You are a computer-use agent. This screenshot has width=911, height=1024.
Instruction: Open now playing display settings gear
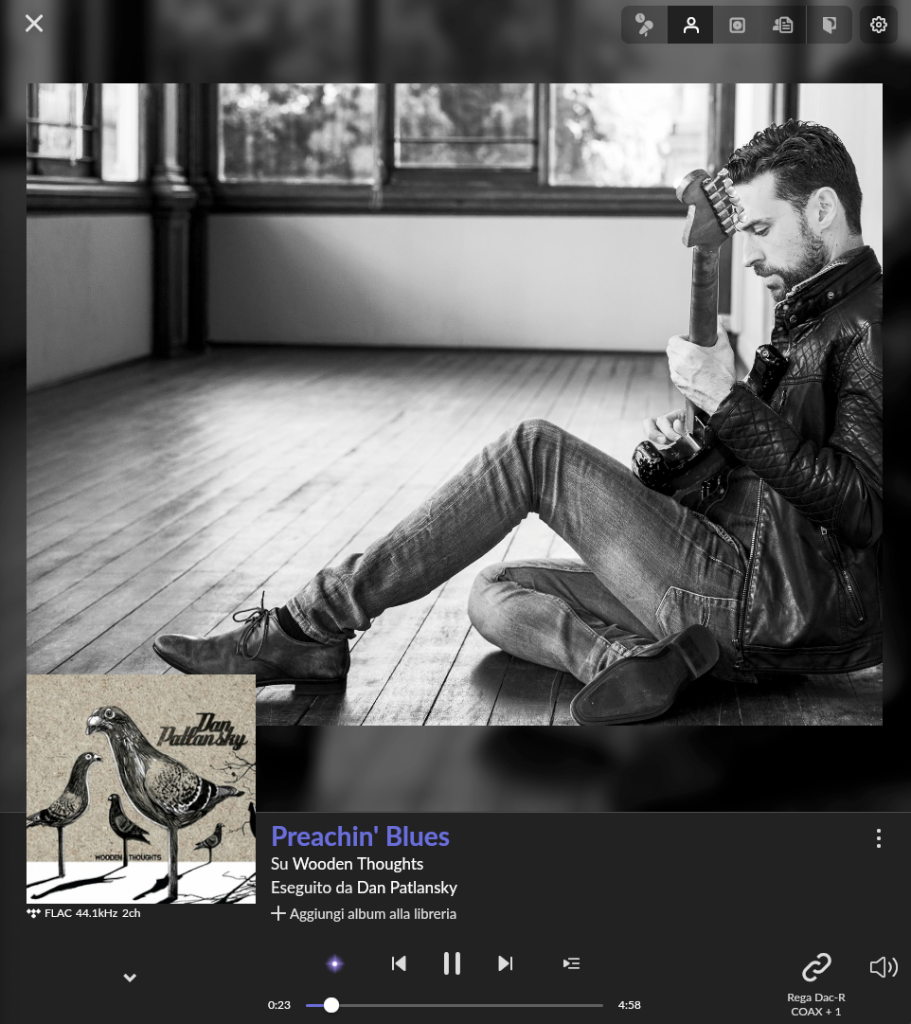pos(878,25)
